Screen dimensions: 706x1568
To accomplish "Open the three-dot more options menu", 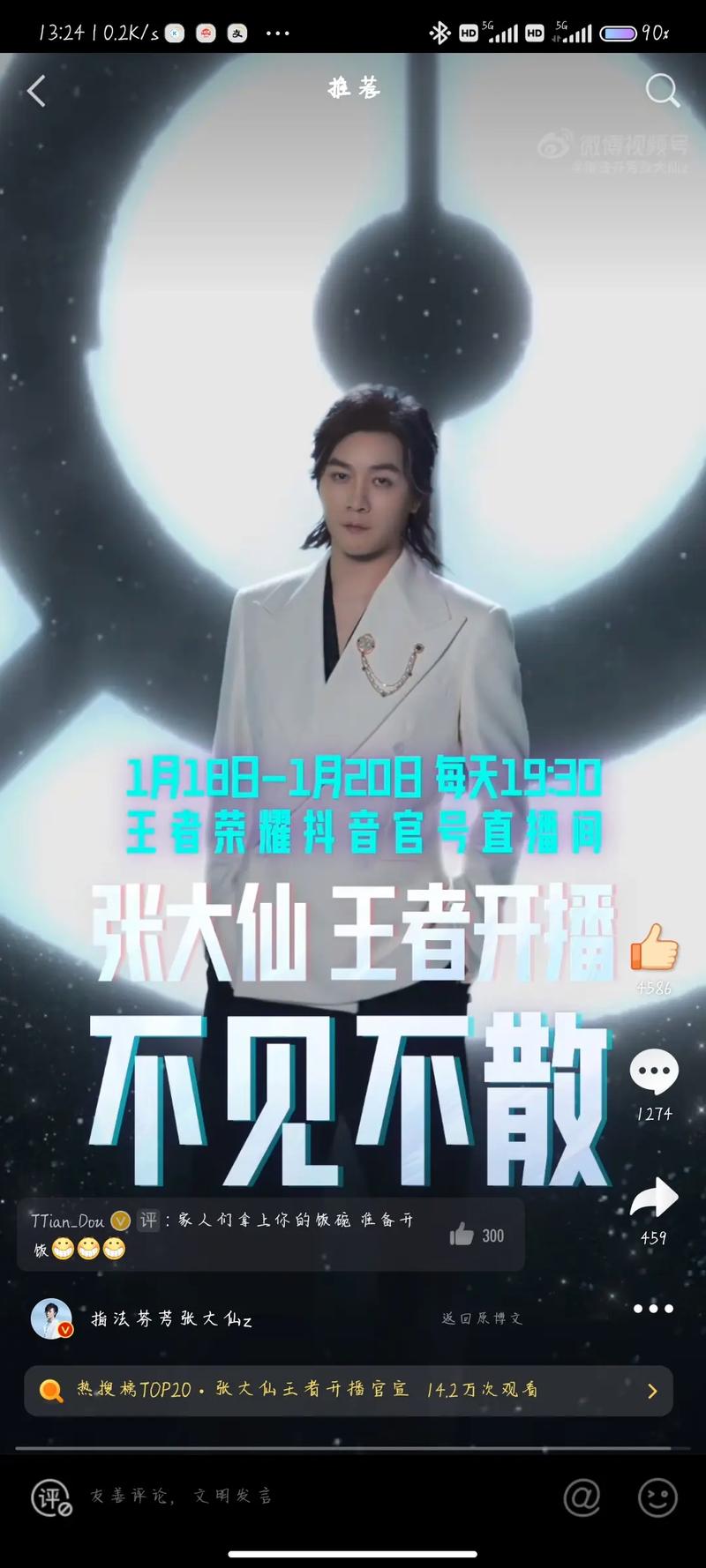I will (x=653, y=1309).
